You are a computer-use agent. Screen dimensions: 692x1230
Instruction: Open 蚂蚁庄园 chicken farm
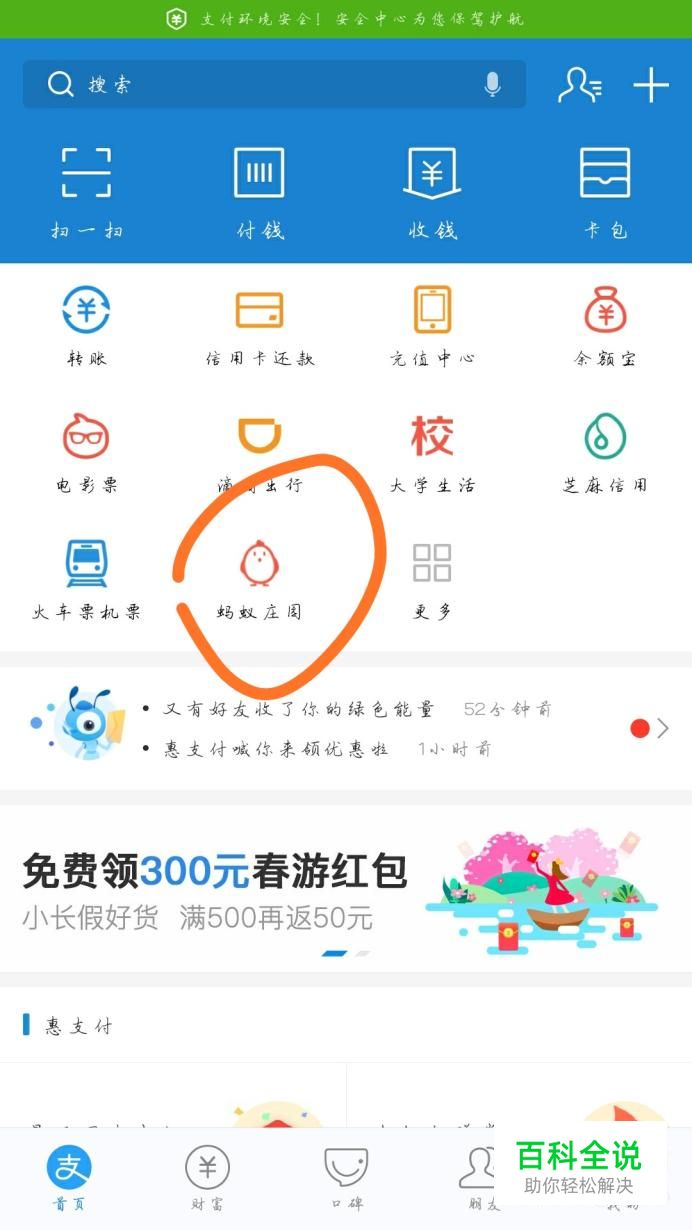pos(259,578)
